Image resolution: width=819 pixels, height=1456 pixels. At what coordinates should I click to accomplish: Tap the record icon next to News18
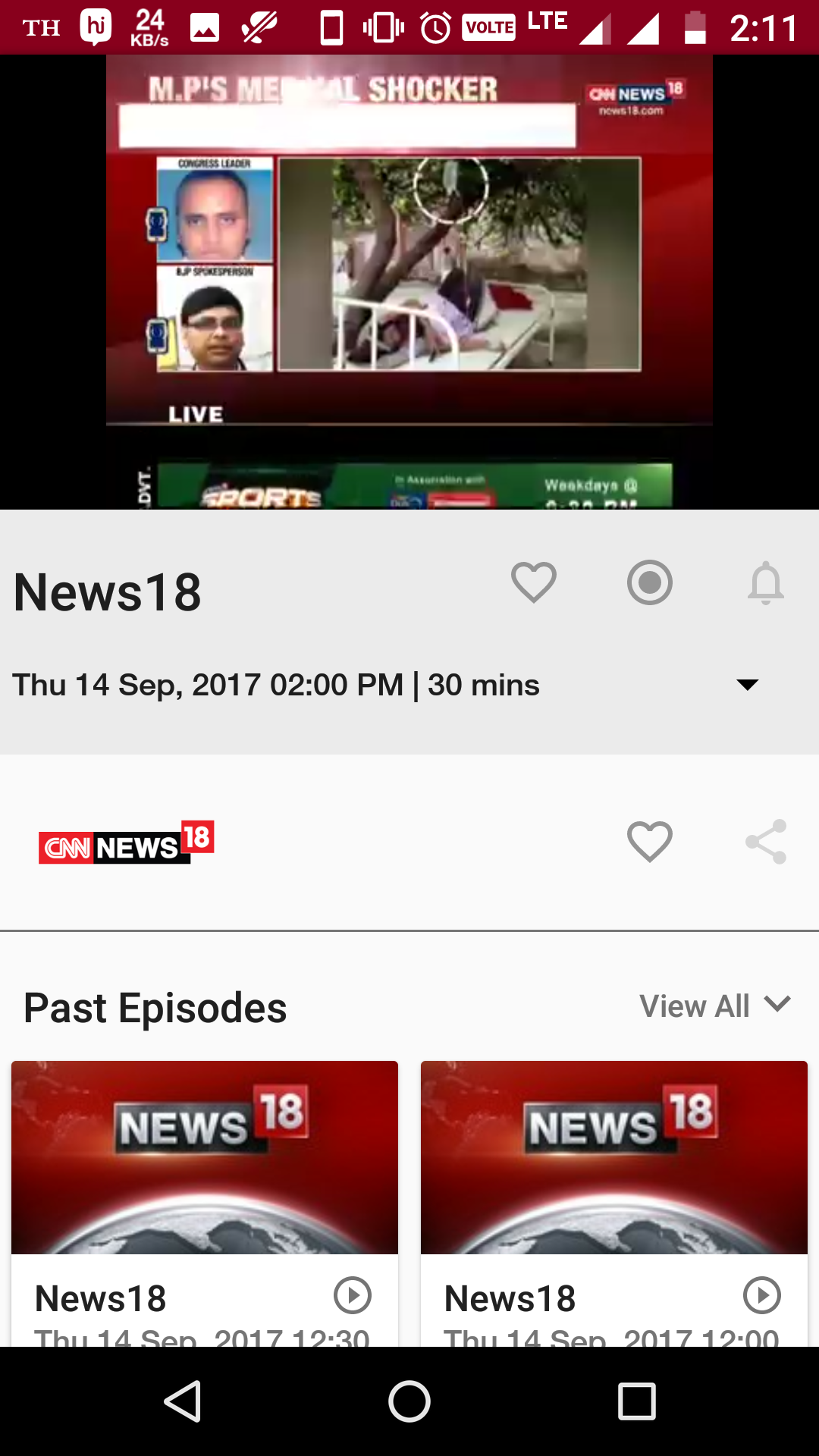click(x=650, y=582)
